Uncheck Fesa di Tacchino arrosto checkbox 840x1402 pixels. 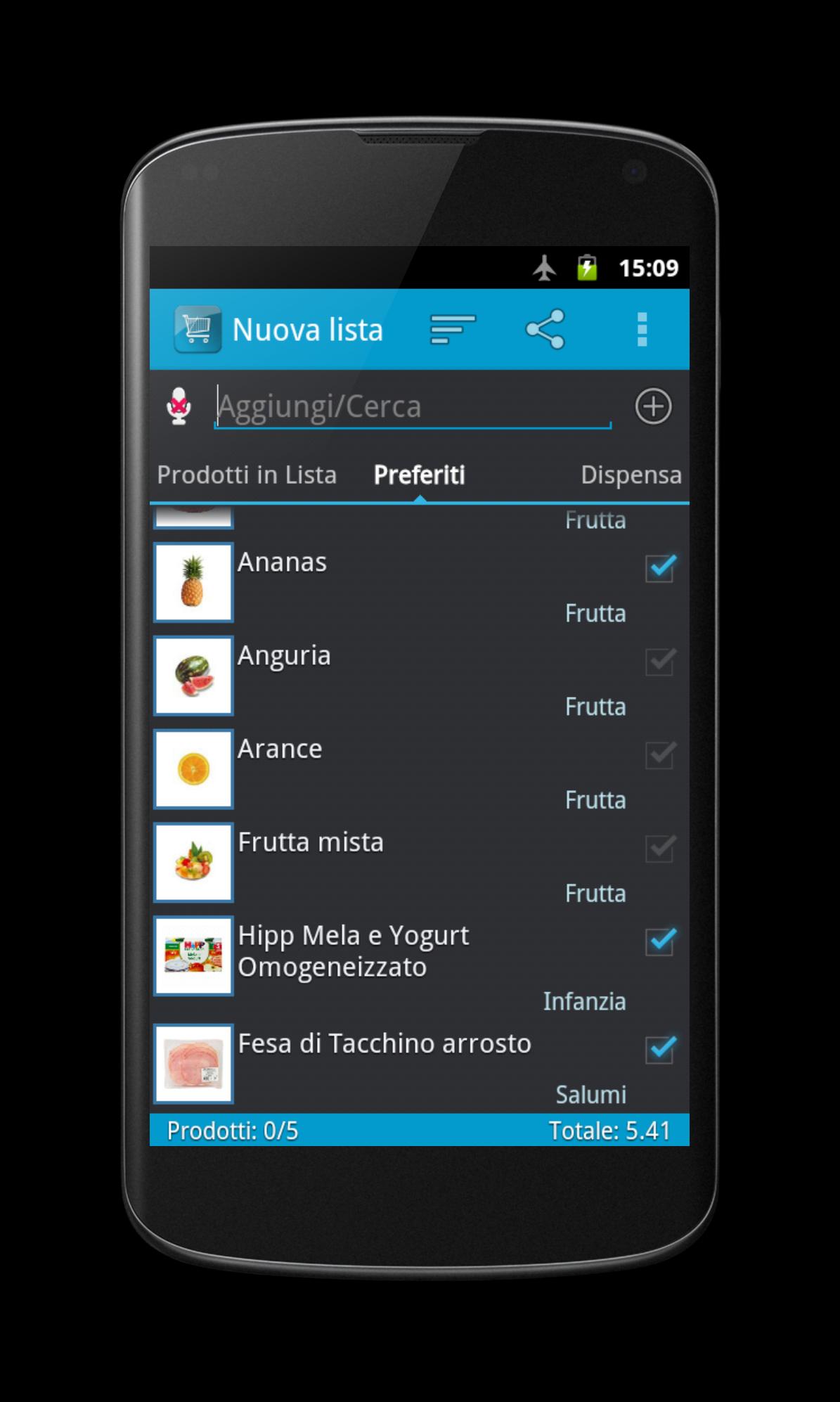[660, 1049]
